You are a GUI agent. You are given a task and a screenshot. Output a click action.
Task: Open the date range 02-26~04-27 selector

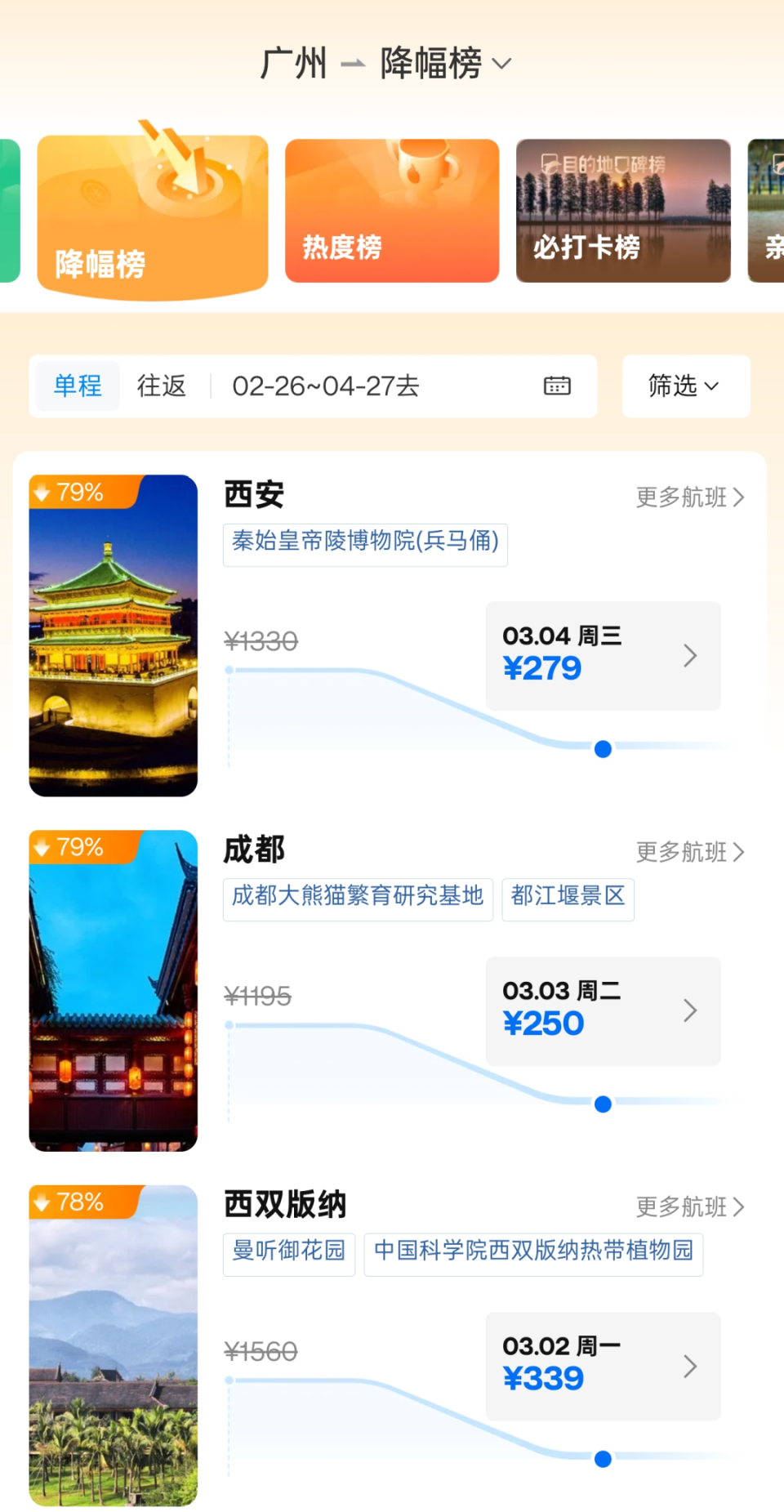[x=325, y=386]
